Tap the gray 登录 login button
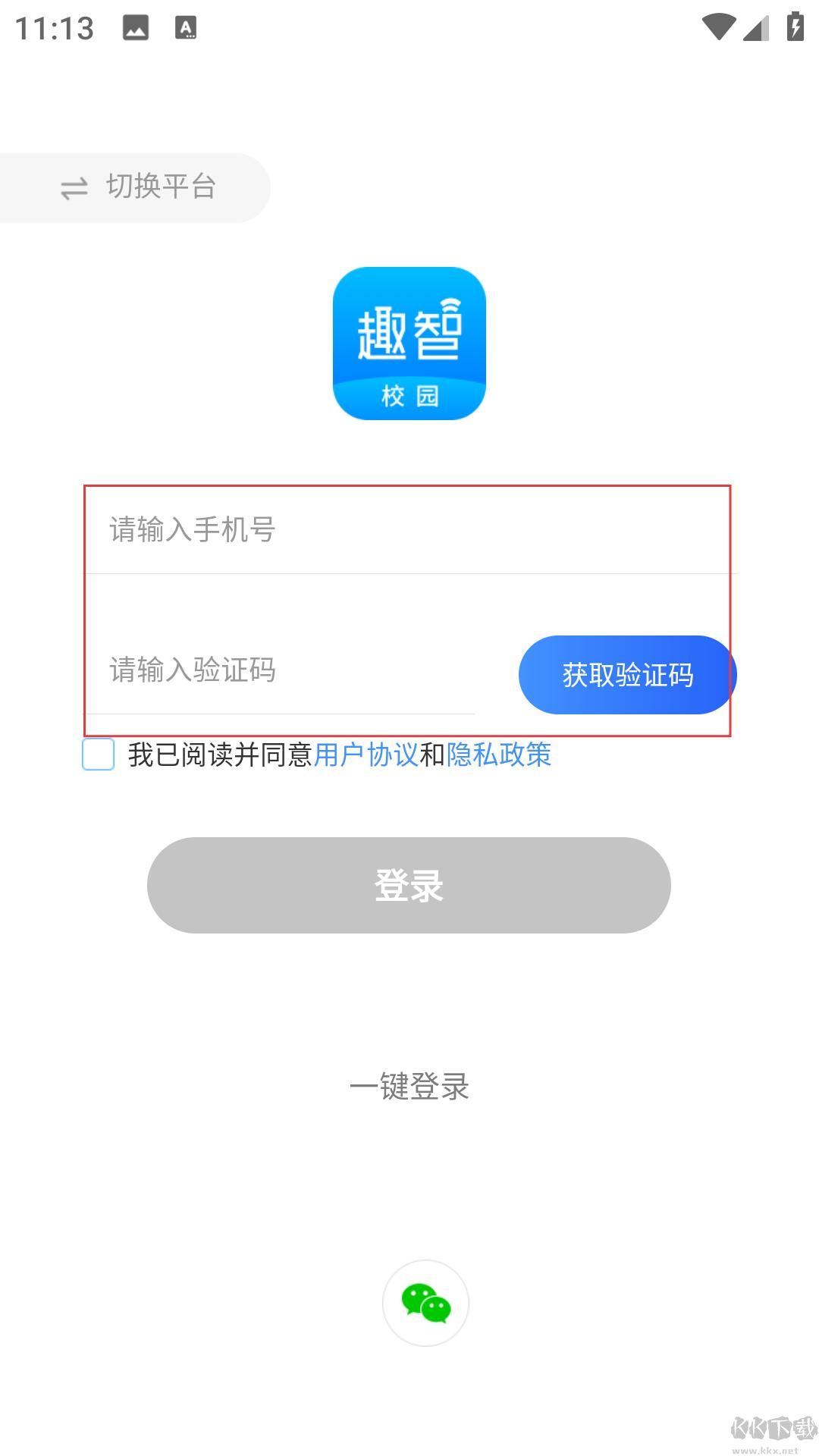The width and height of the screenshot is (819, 1456). pyautogui.click(x=409, y=886)
